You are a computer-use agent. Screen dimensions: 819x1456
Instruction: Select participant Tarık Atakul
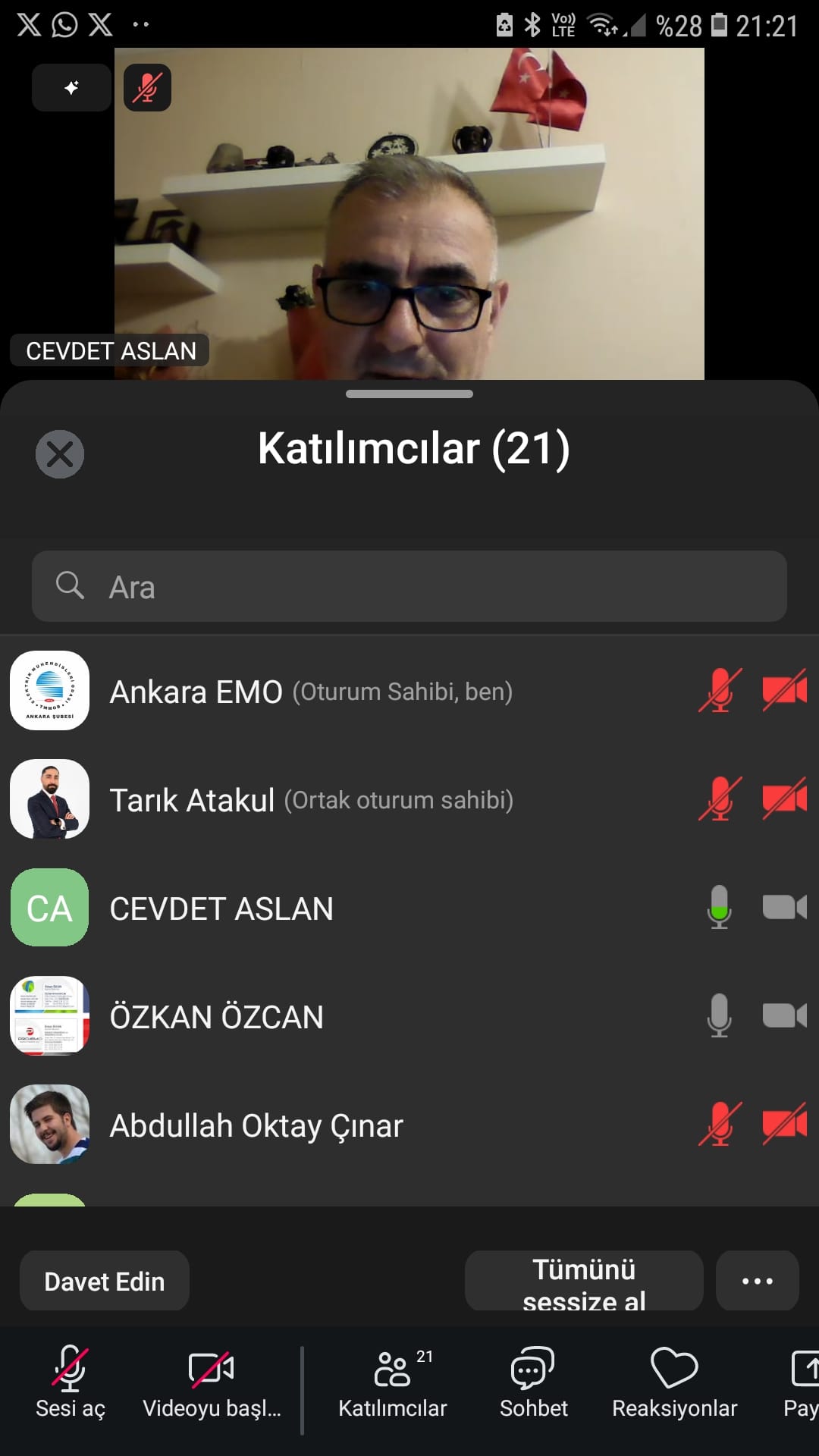click(x=409, y=799)
